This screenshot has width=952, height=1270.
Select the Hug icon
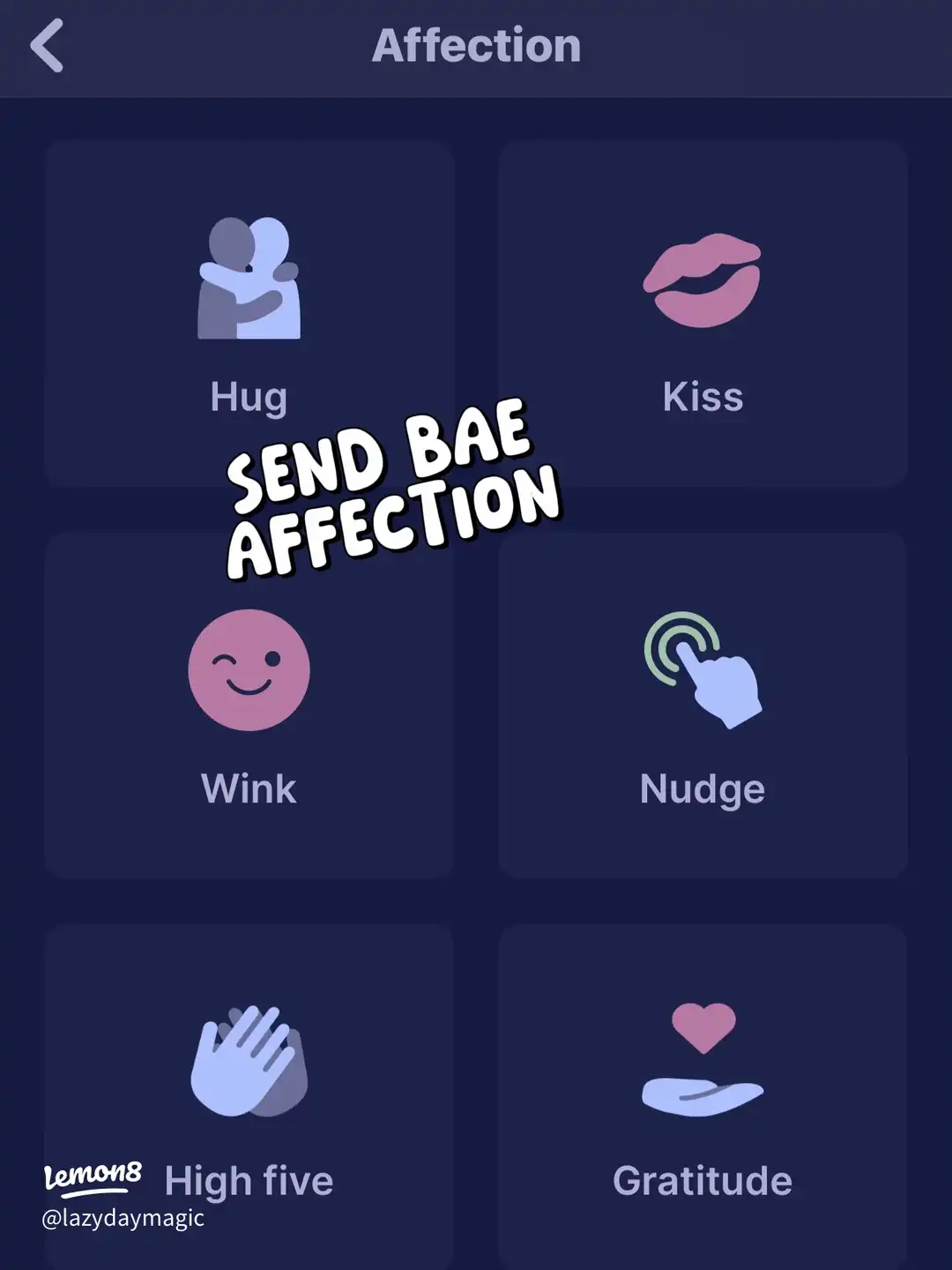249,280
